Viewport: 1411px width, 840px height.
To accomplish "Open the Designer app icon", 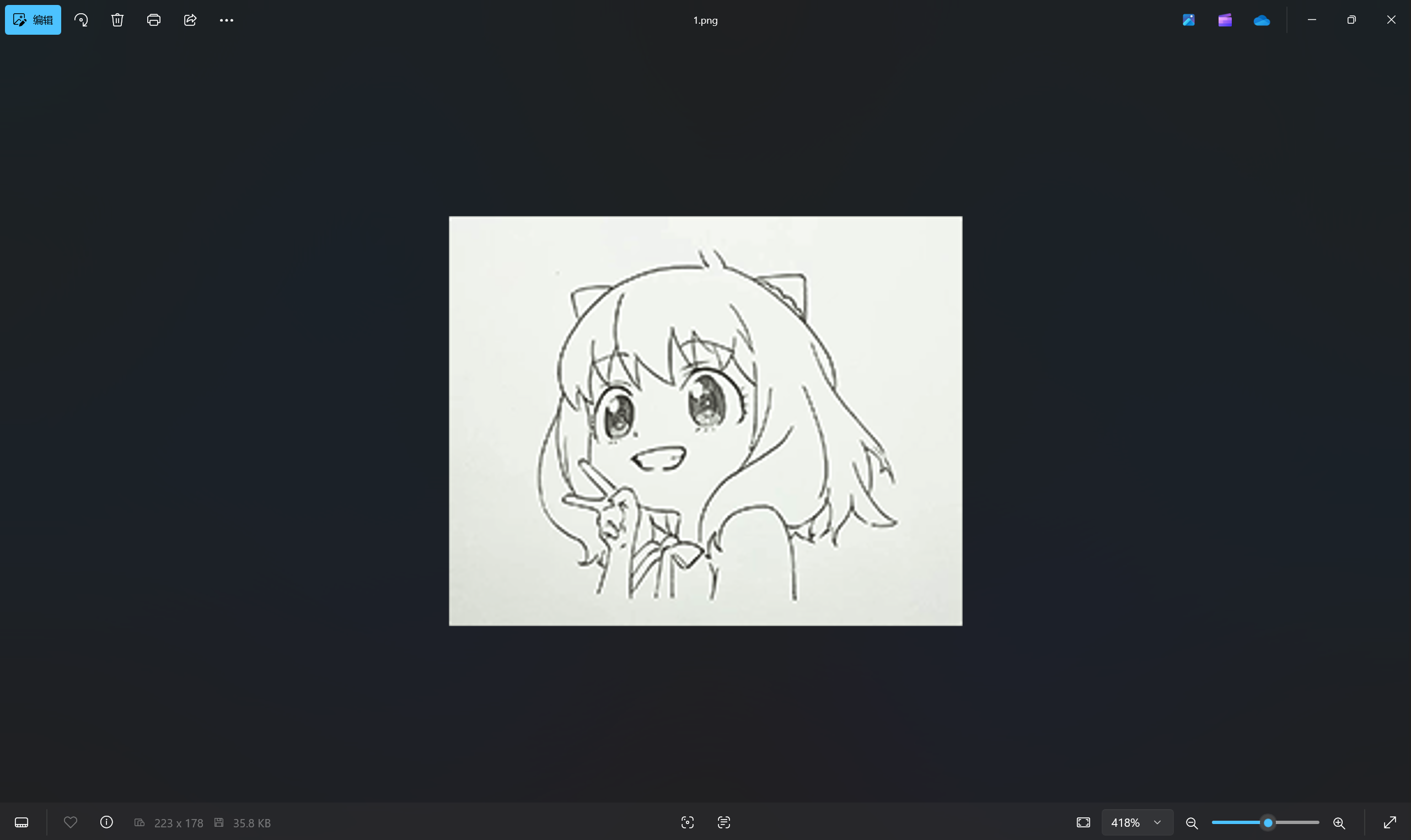I will (x=1188, y=20).
